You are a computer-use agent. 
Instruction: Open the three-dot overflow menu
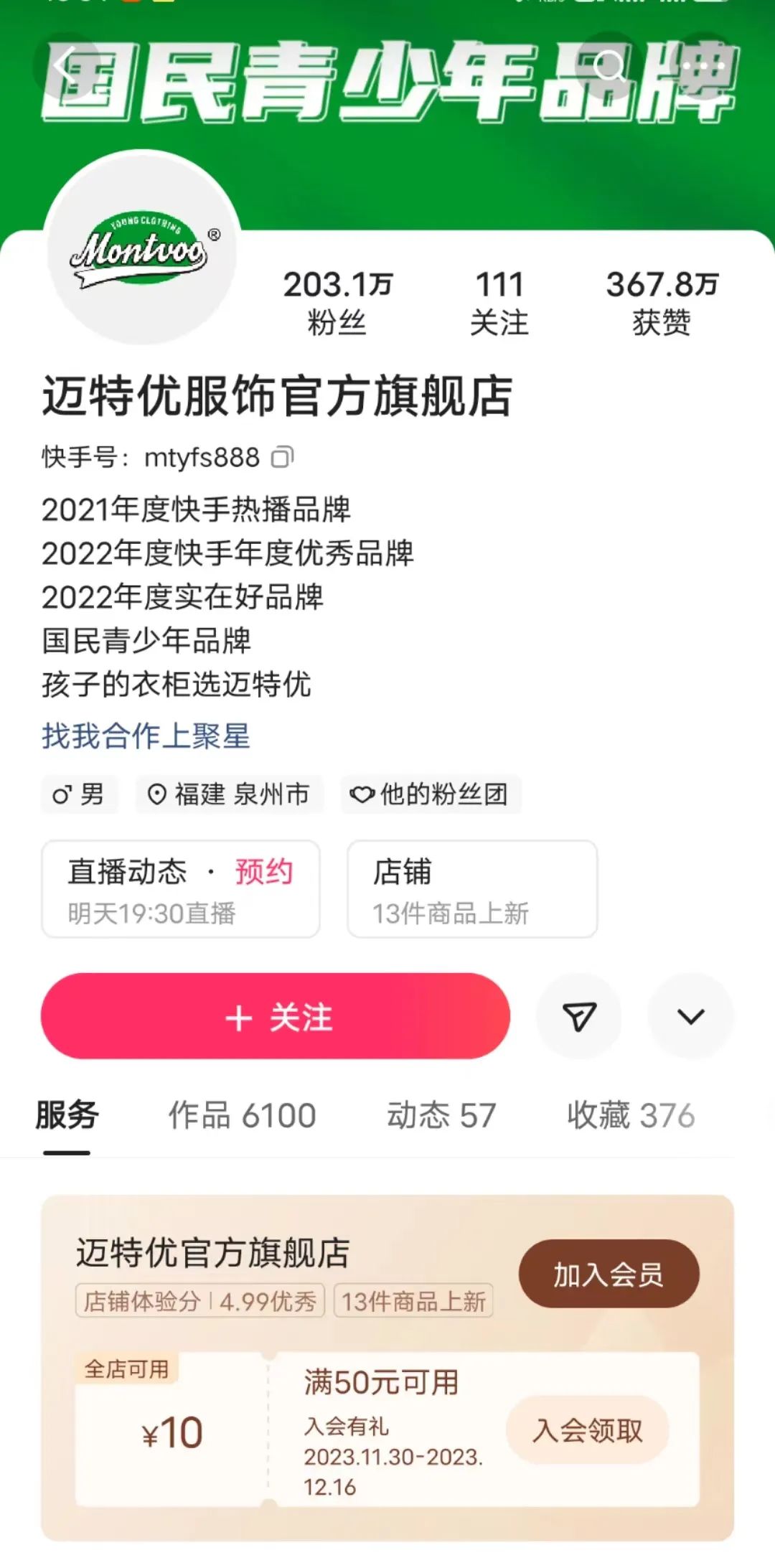(x=703, y=67)
